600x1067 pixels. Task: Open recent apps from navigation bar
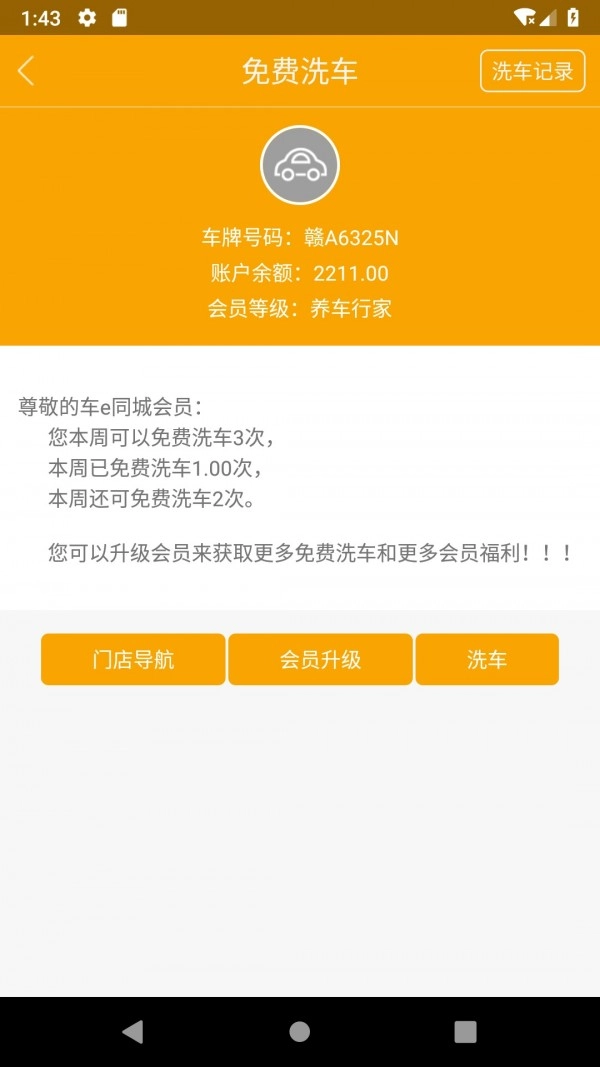[x=465, y=1032]
